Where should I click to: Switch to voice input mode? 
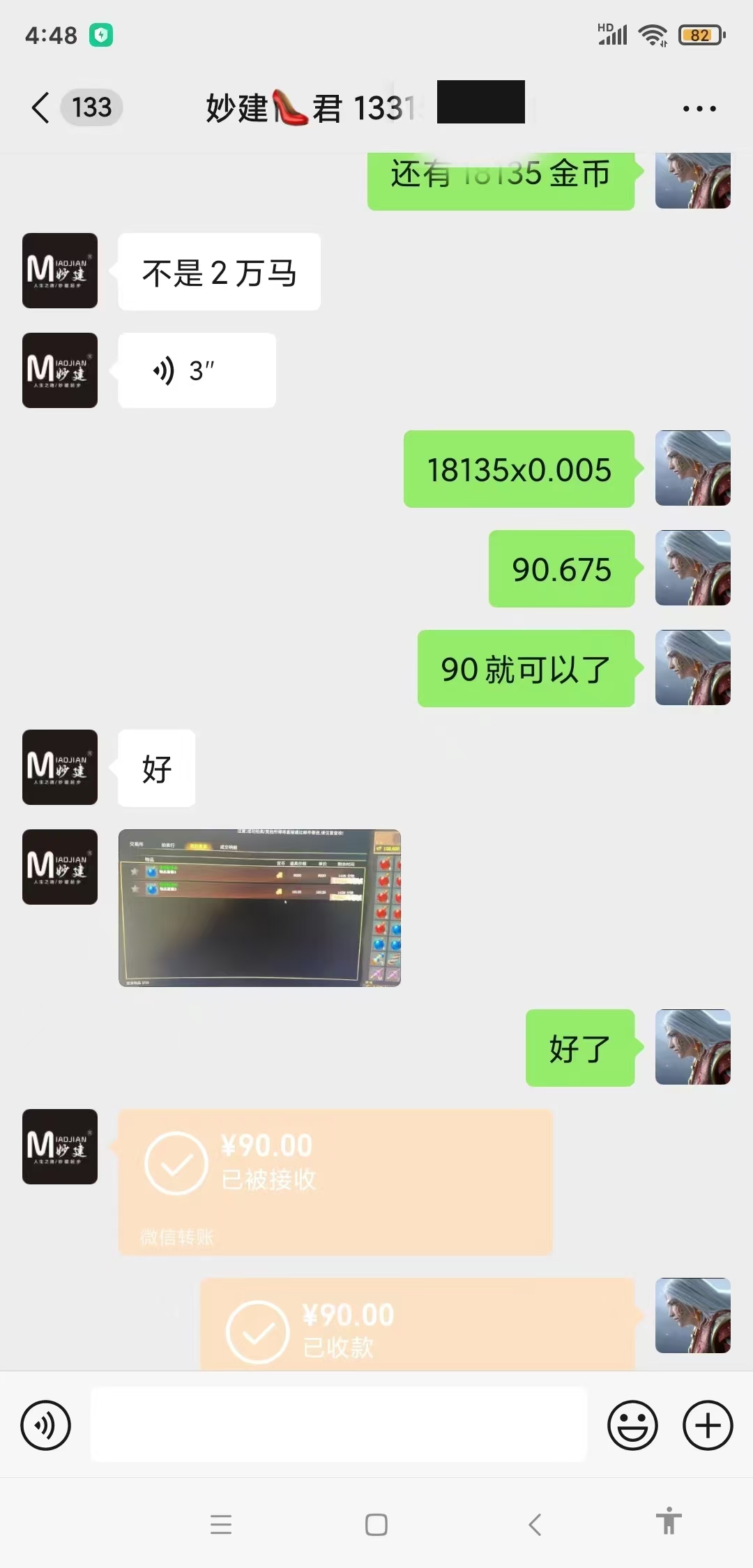click(x=46, y=1425)
